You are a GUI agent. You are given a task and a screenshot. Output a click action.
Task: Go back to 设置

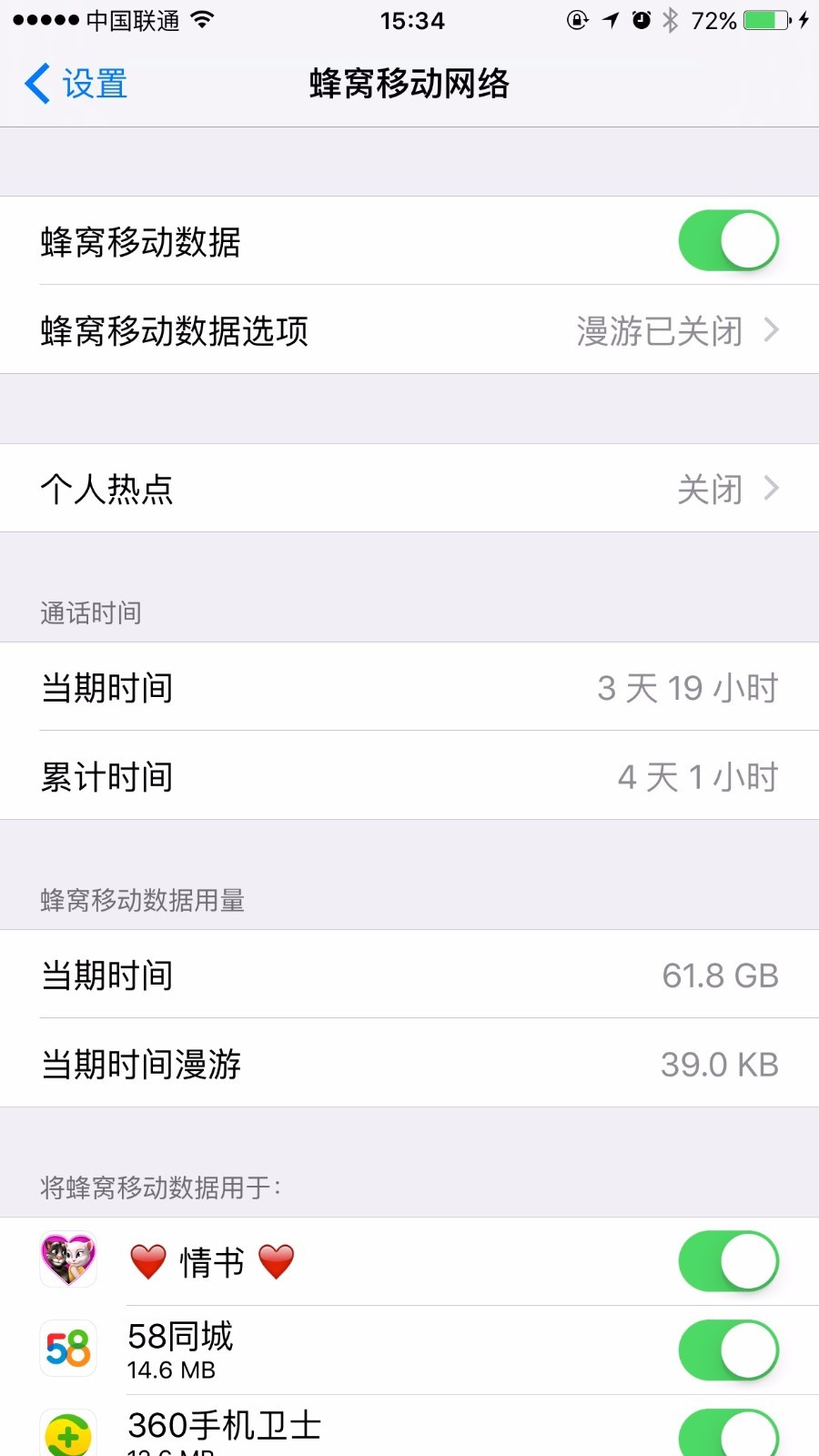(76, 84)
